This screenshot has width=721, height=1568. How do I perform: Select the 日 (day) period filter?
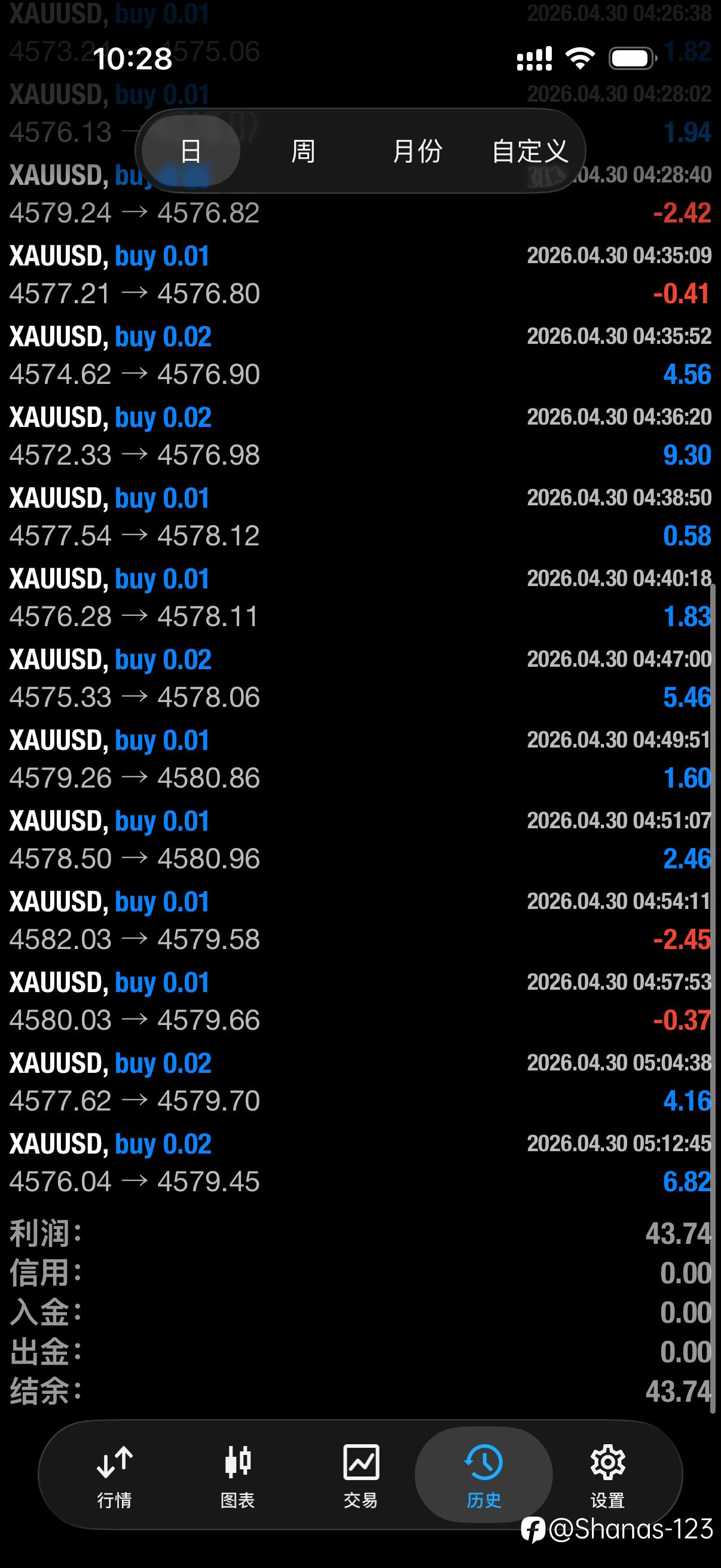[191, 151]
